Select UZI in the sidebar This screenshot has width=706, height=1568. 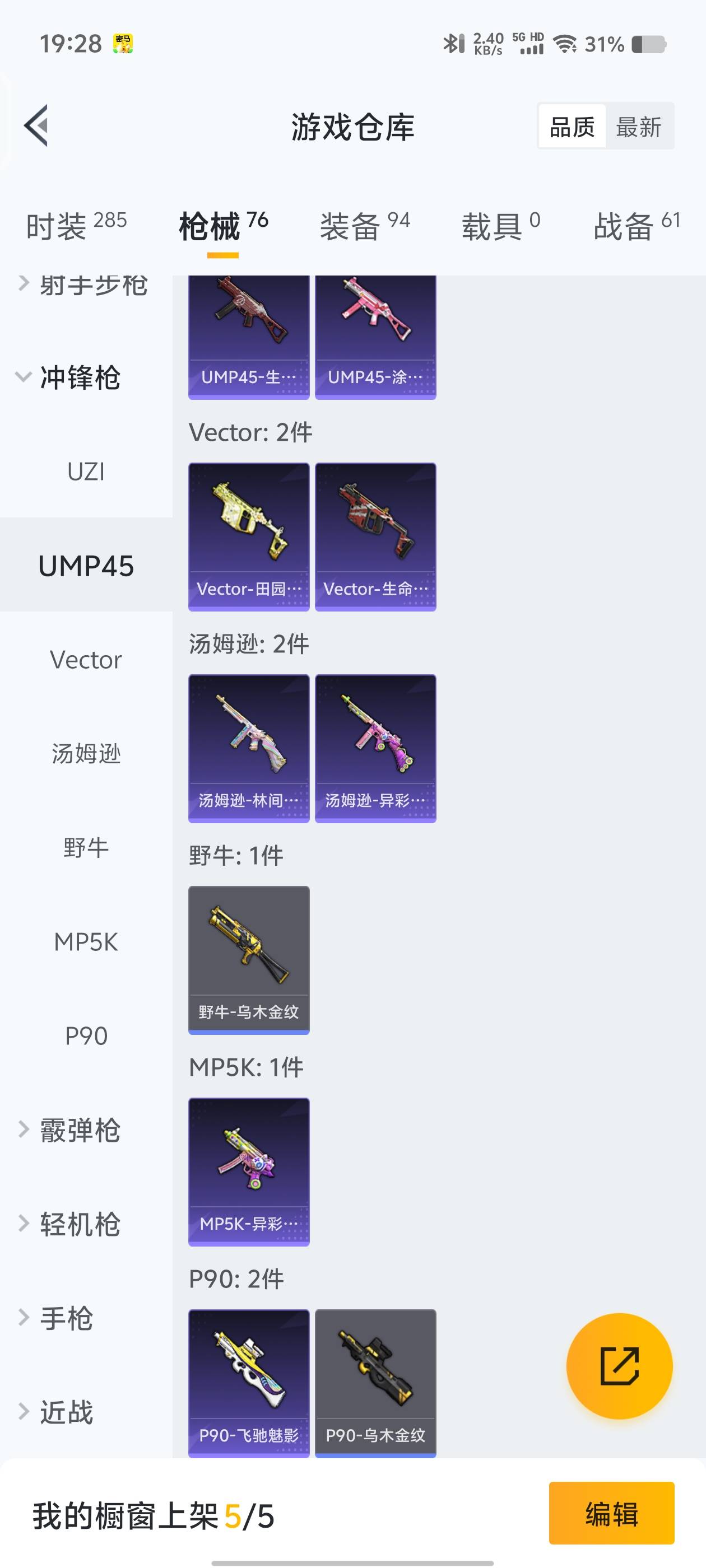point(86,472)
